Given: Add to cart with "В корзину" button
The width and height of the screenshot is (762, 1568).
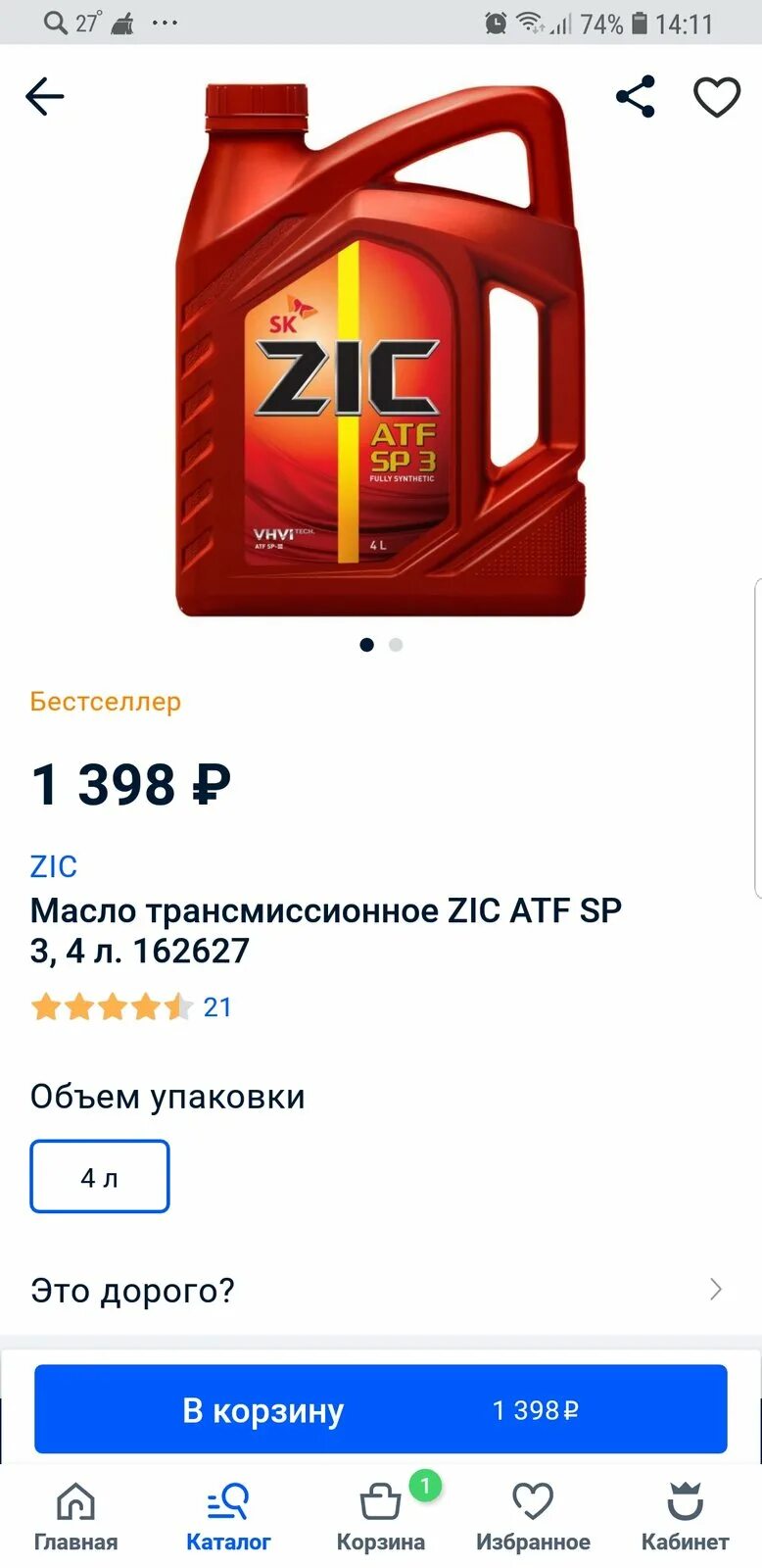Looking at the screenshot, I should coord(381,1409).
